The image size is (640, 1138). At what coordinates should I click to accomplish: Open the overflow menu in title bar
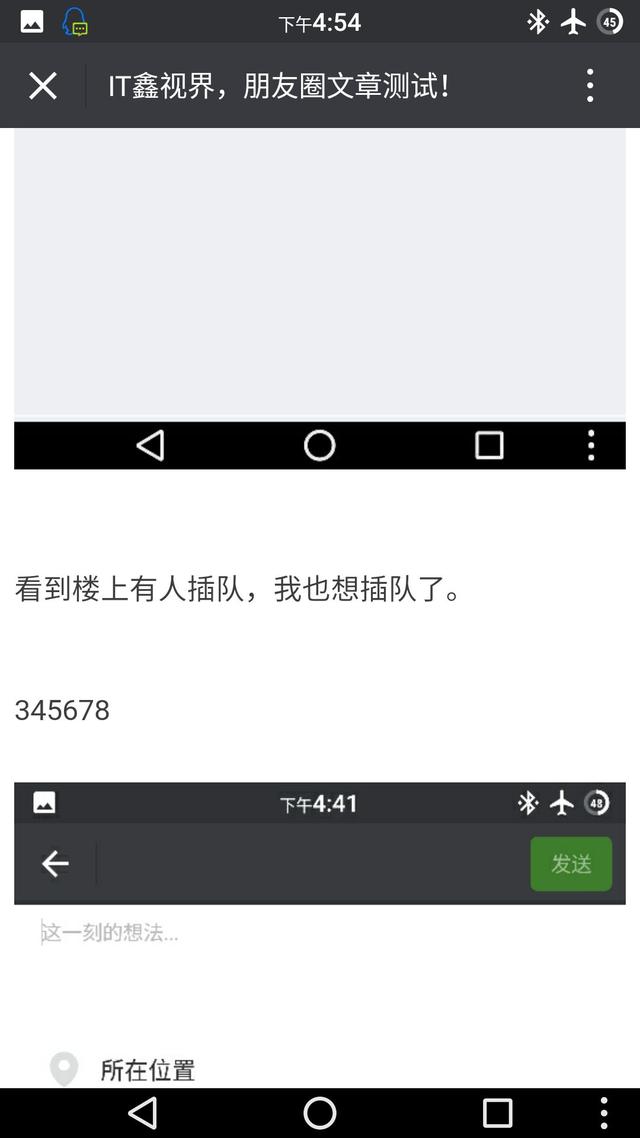pyautogui.click(x=590, y=86)
